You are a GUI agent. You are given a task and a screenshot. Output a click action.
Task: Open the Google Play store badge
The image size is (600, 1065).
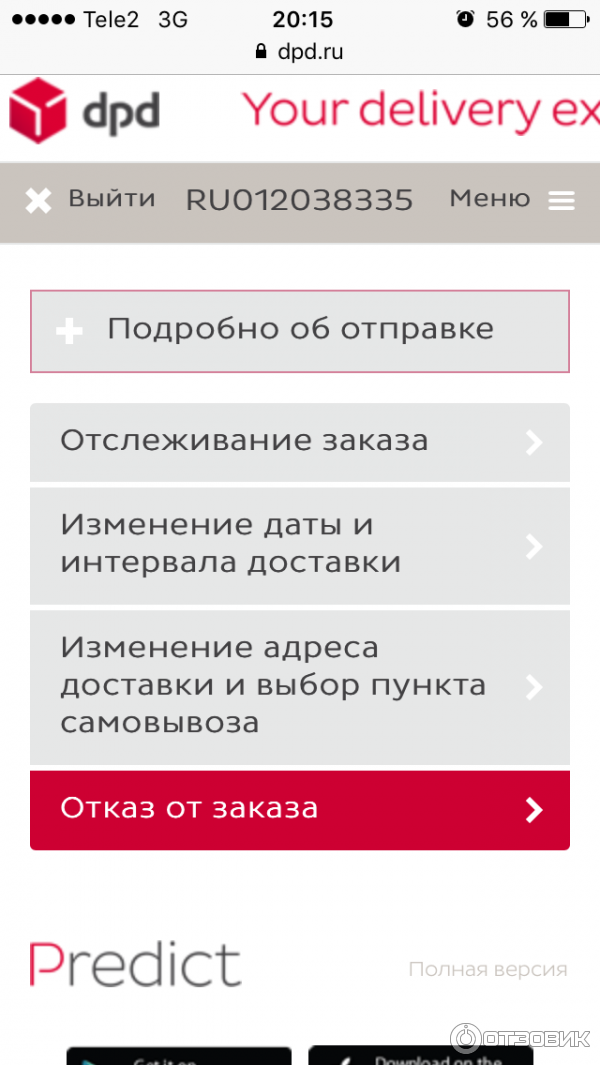tap(178, 1056)
